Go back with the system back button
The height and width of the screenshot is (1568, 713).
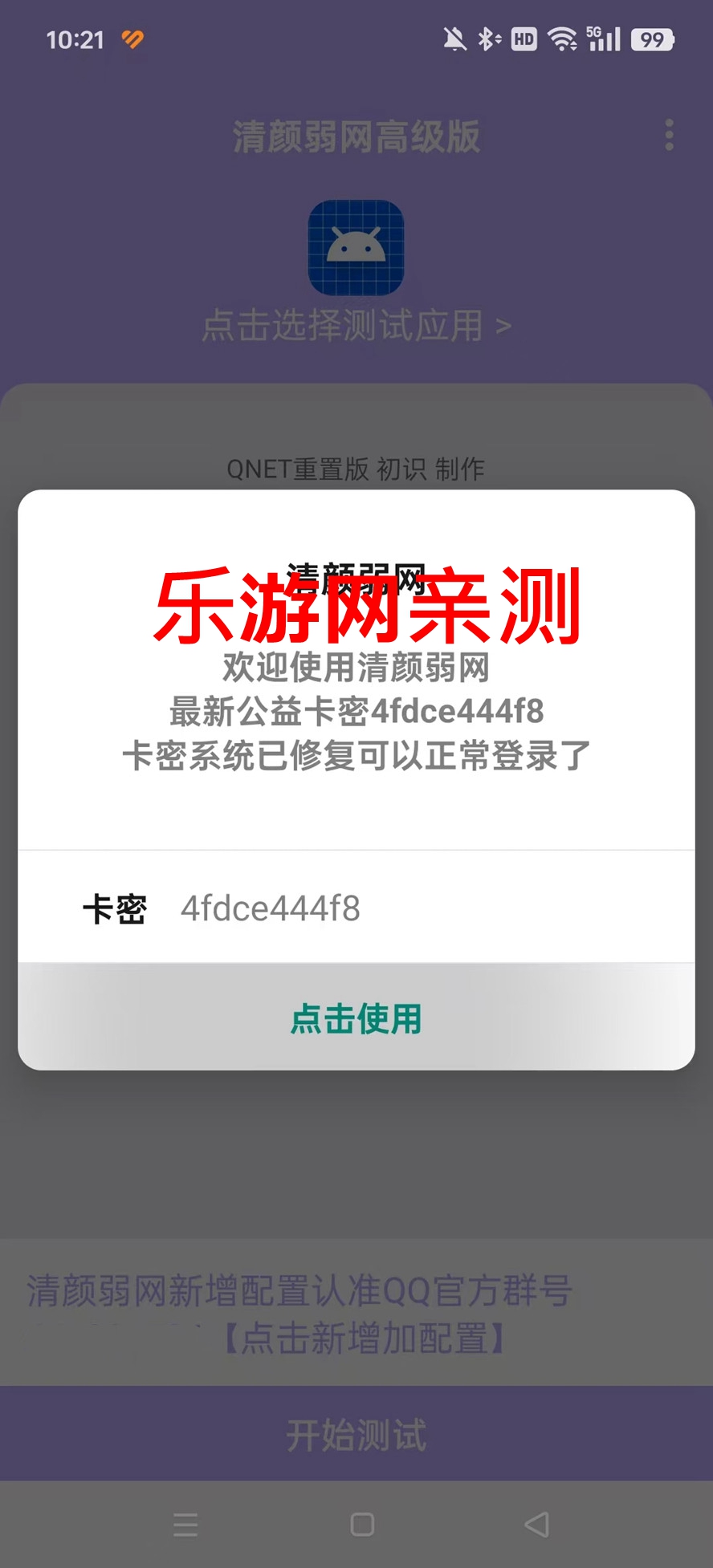coord(536,1524)
